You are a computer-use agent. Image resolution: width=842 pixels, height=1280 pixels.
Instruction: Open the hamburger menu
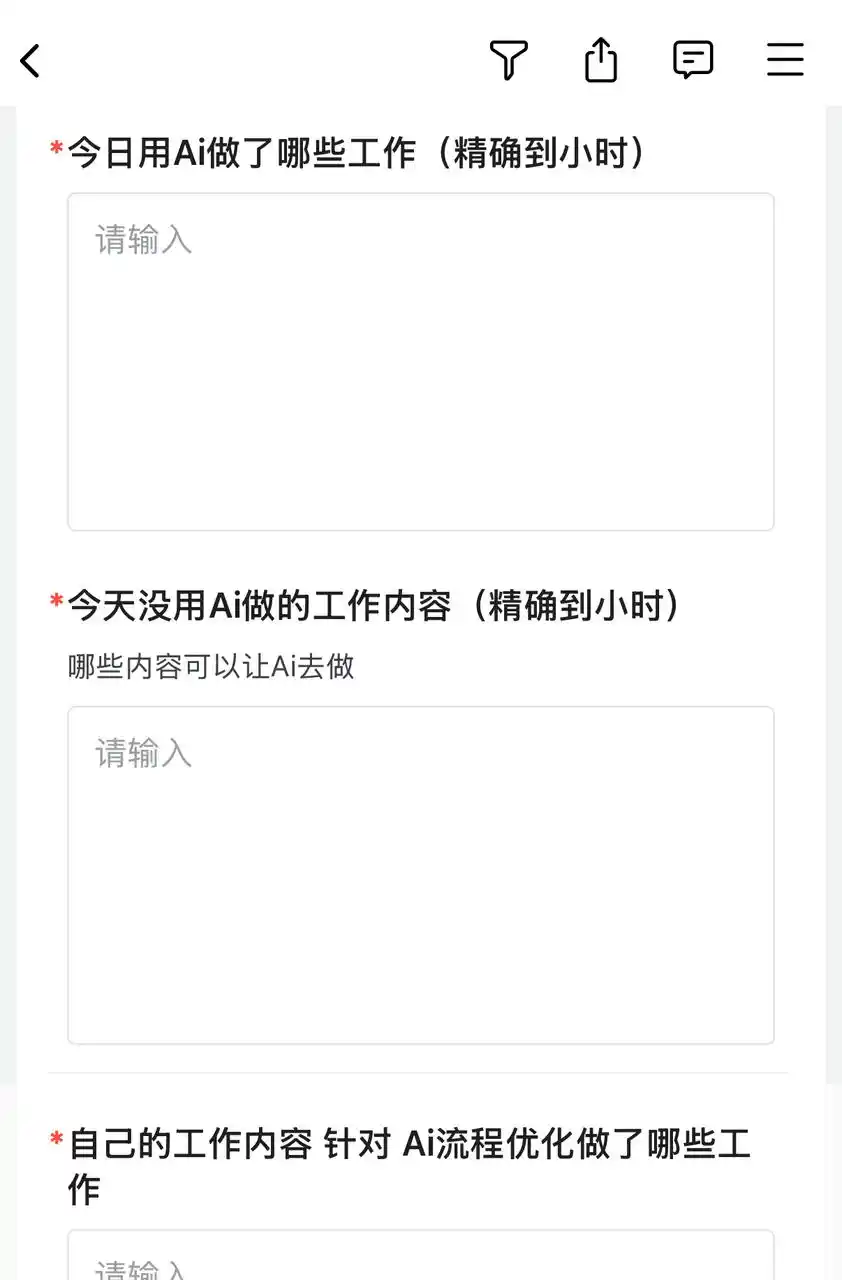click(785, 60)
